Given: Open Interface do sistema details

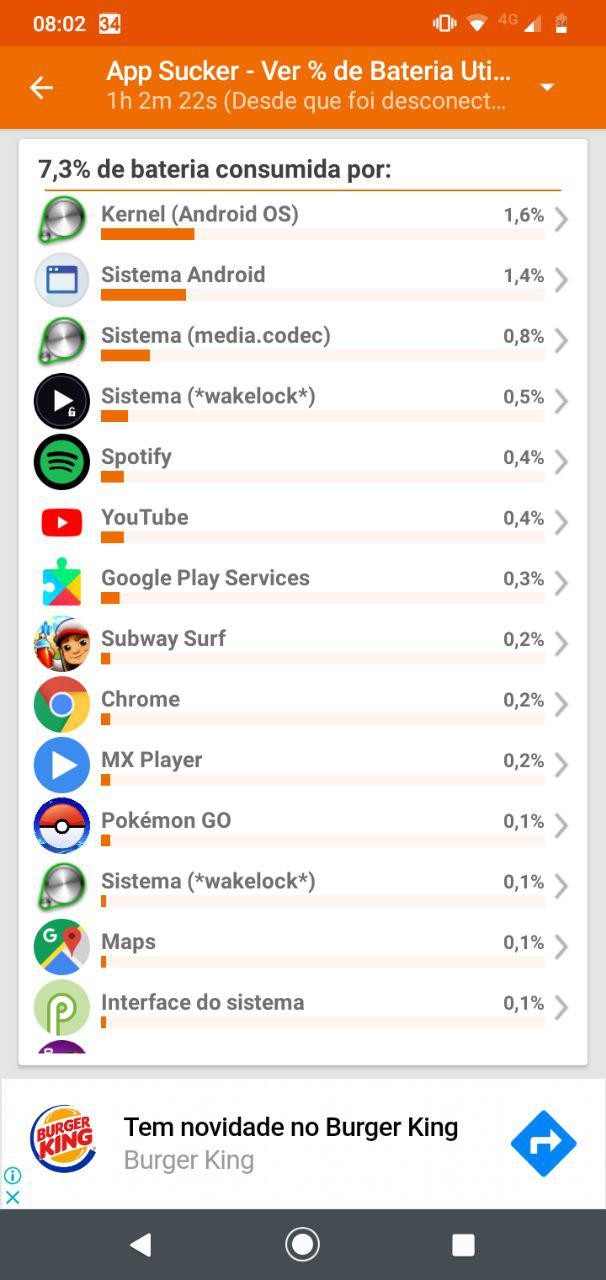Looking at the screenshot, I should (302, 1007).
